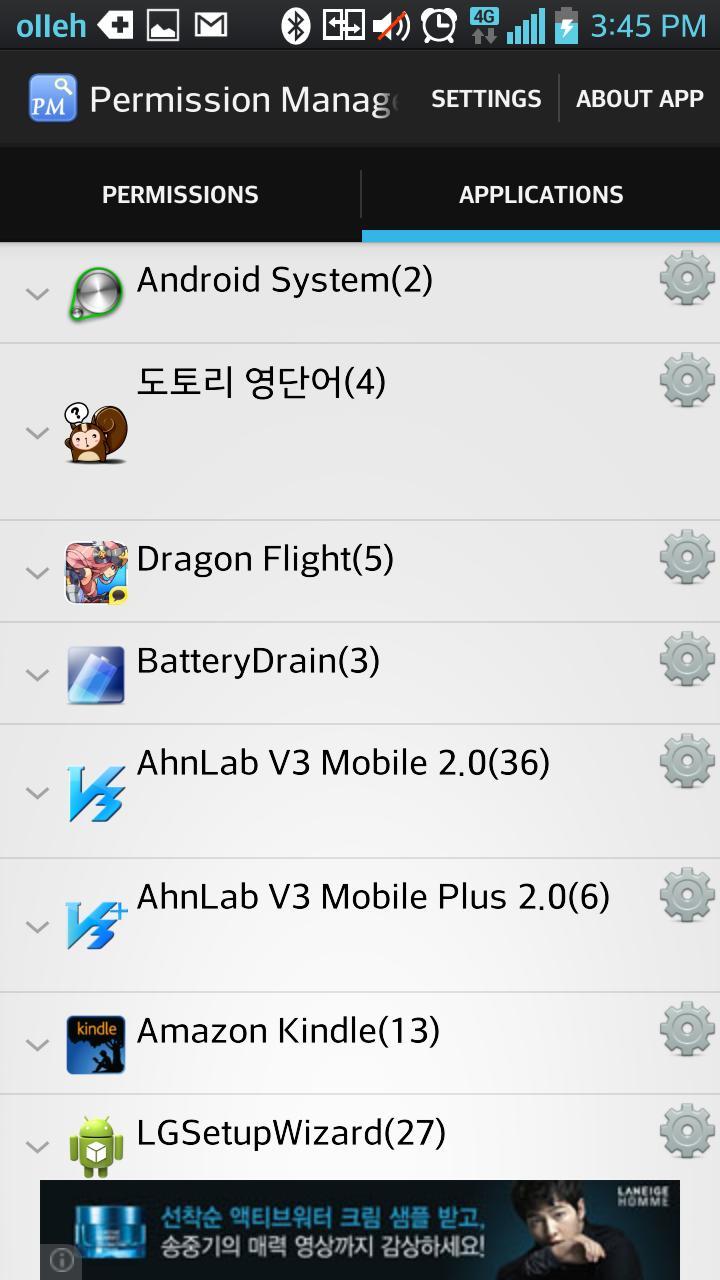Expand the LGSetupWizard permissions row
This screenshot has height=1280, width=720.
pos(38,1147)
